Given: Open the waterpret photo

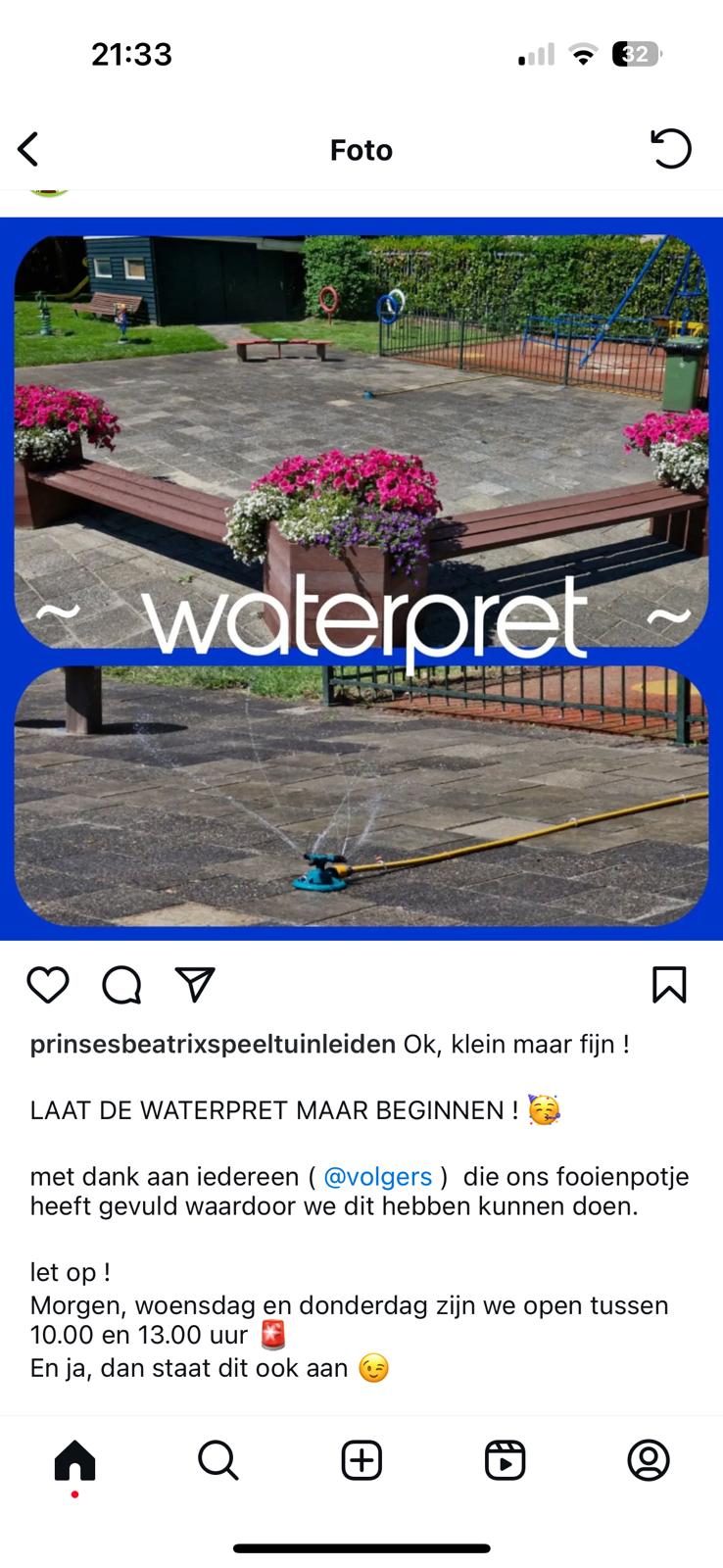Looking at the screenshot, I should click(361, 578).
